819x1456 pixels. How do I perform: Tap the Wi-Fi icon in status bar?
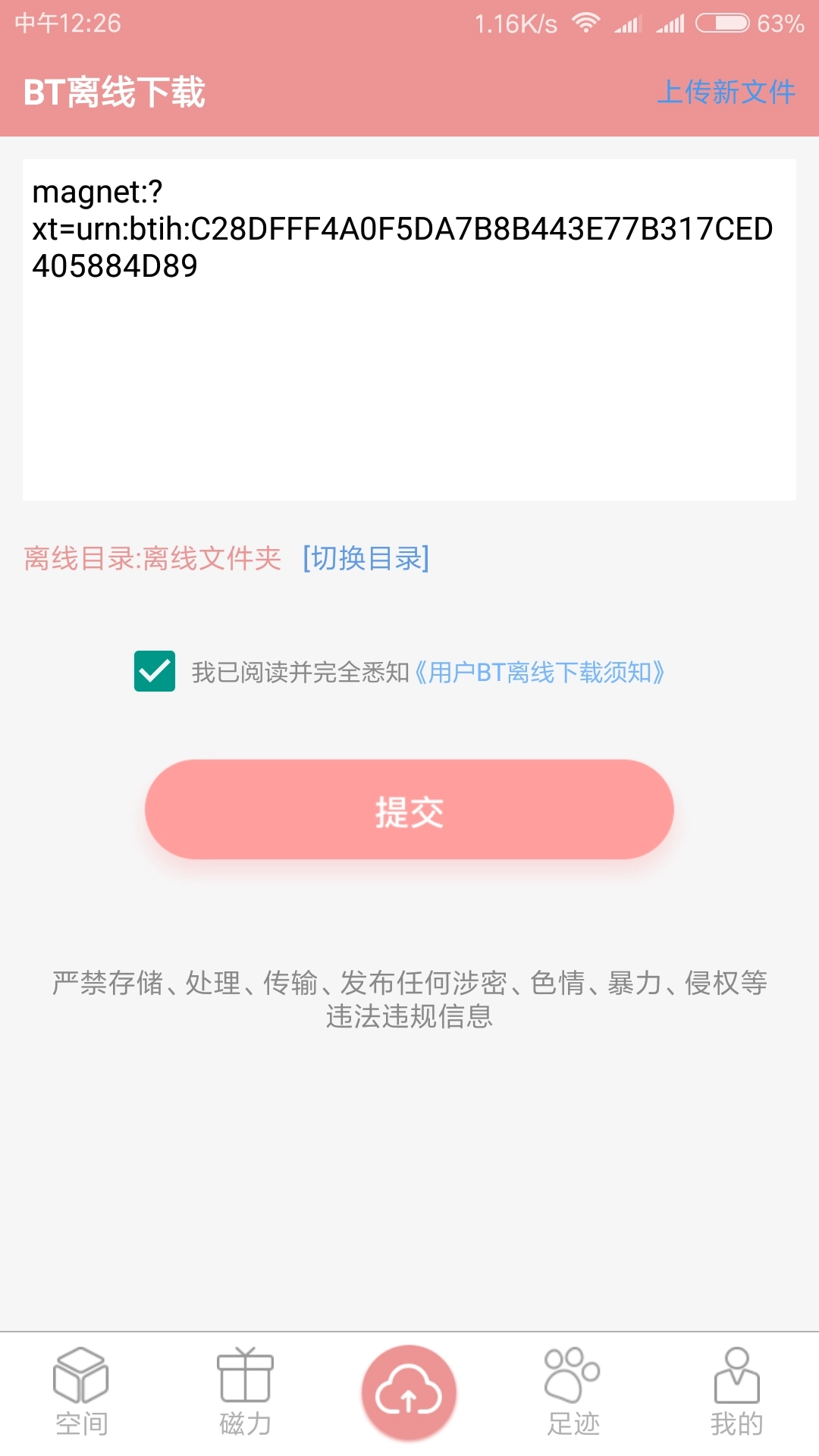pos(585,23)
